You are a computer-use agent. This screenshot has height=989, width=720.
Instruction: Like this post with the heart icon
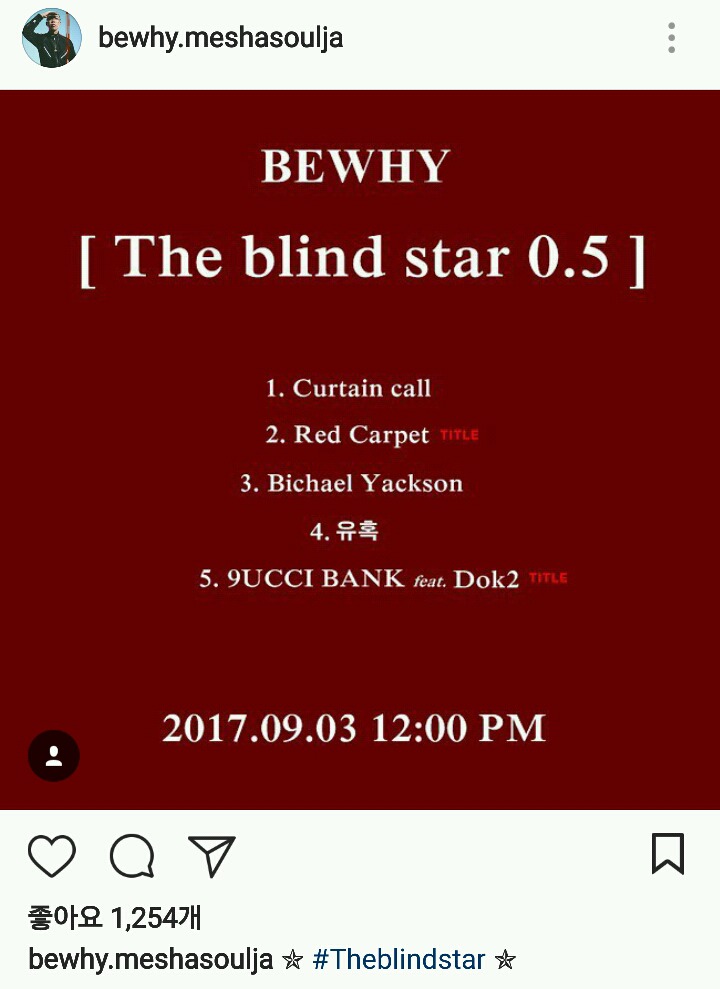(52, 856)
